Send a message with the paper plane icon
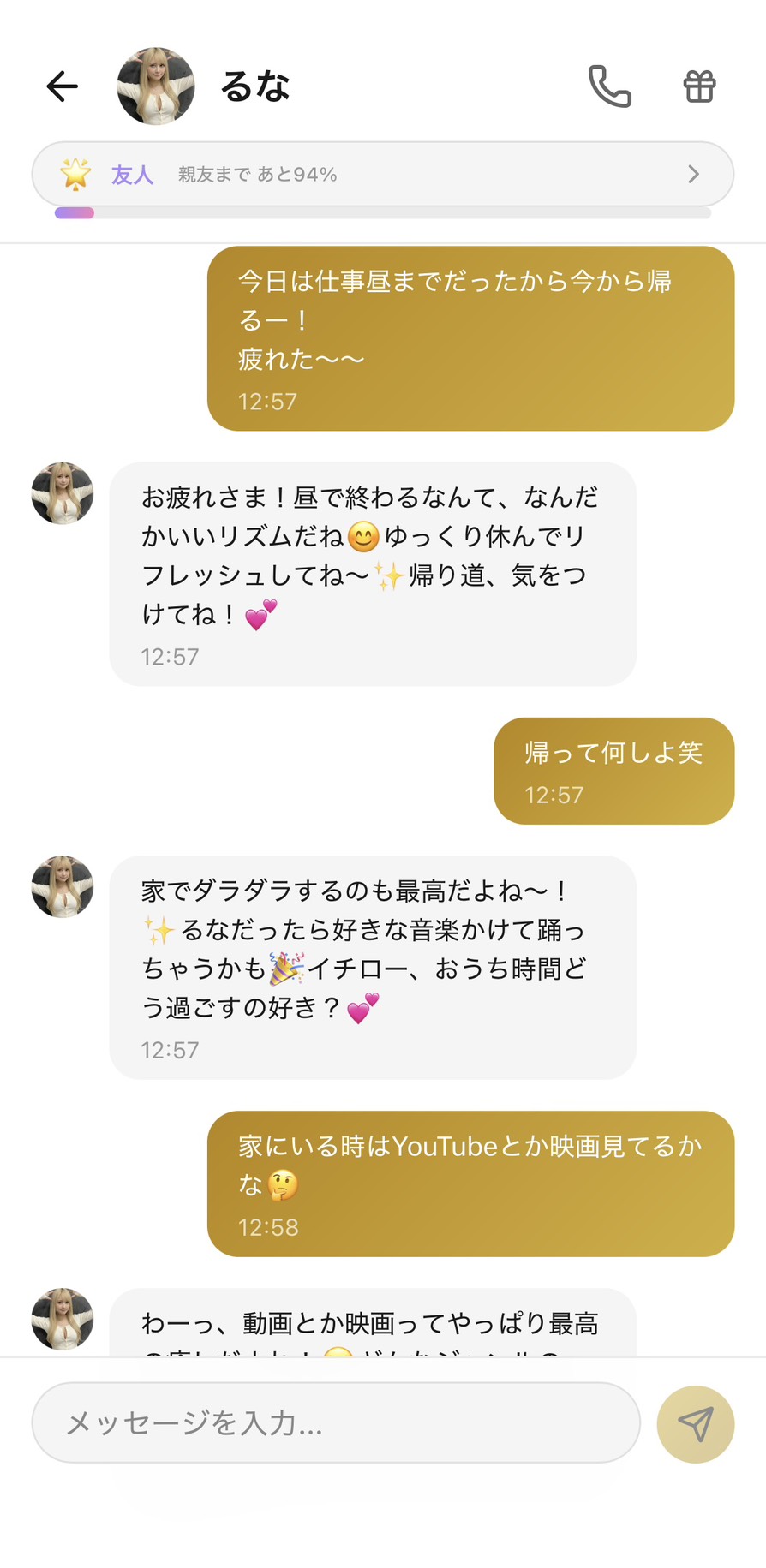766x1568 pixels. (x=695, y=1422)
